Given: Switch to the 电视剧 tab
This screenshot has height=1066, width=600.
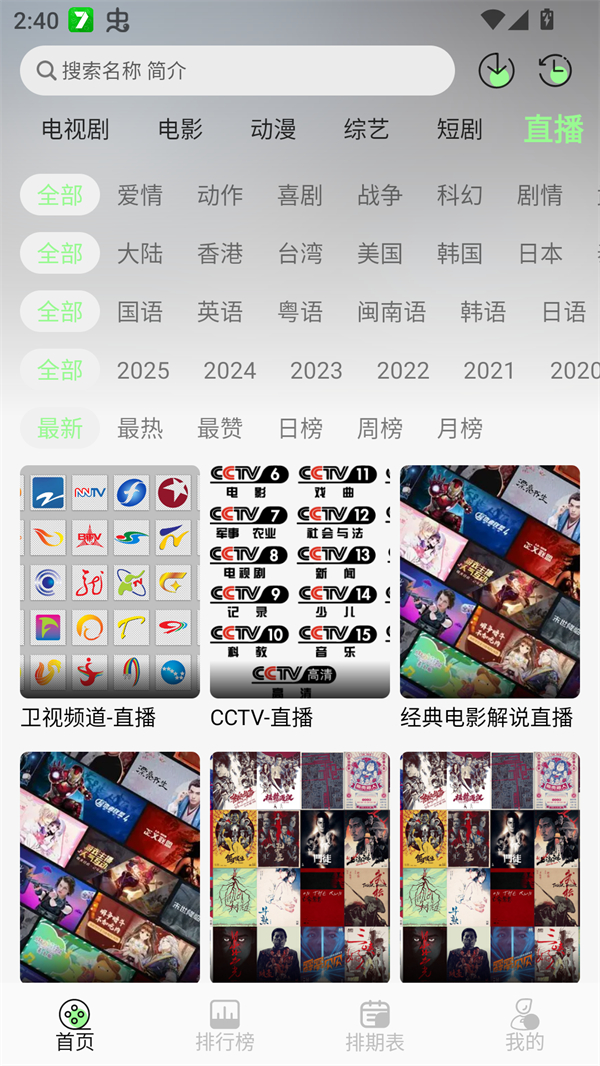Looking at the screenshot, I should (x=75, y=129).
